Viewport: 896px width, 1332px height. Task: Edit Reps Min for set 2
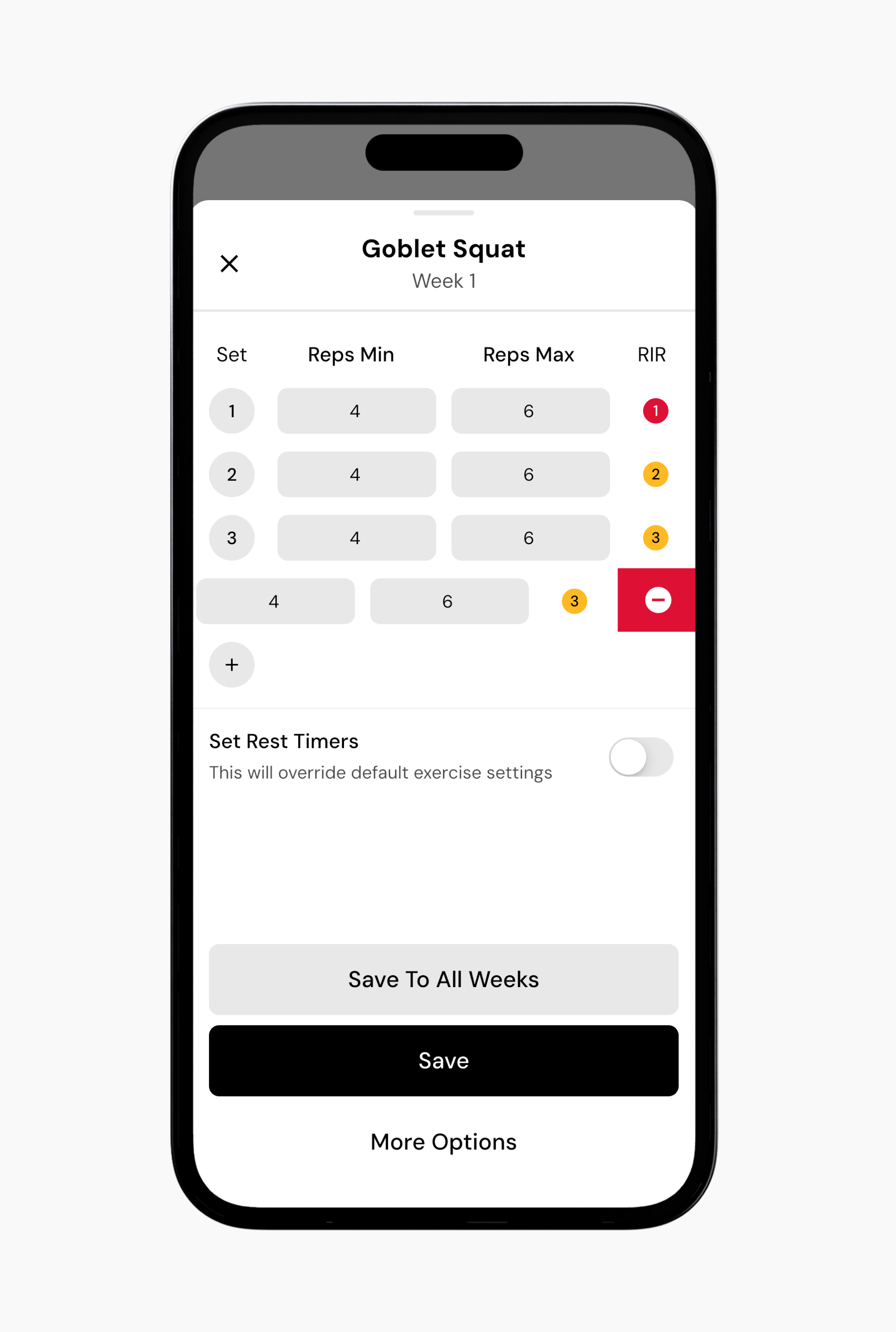pyautogui.click(x=356, y=474)
